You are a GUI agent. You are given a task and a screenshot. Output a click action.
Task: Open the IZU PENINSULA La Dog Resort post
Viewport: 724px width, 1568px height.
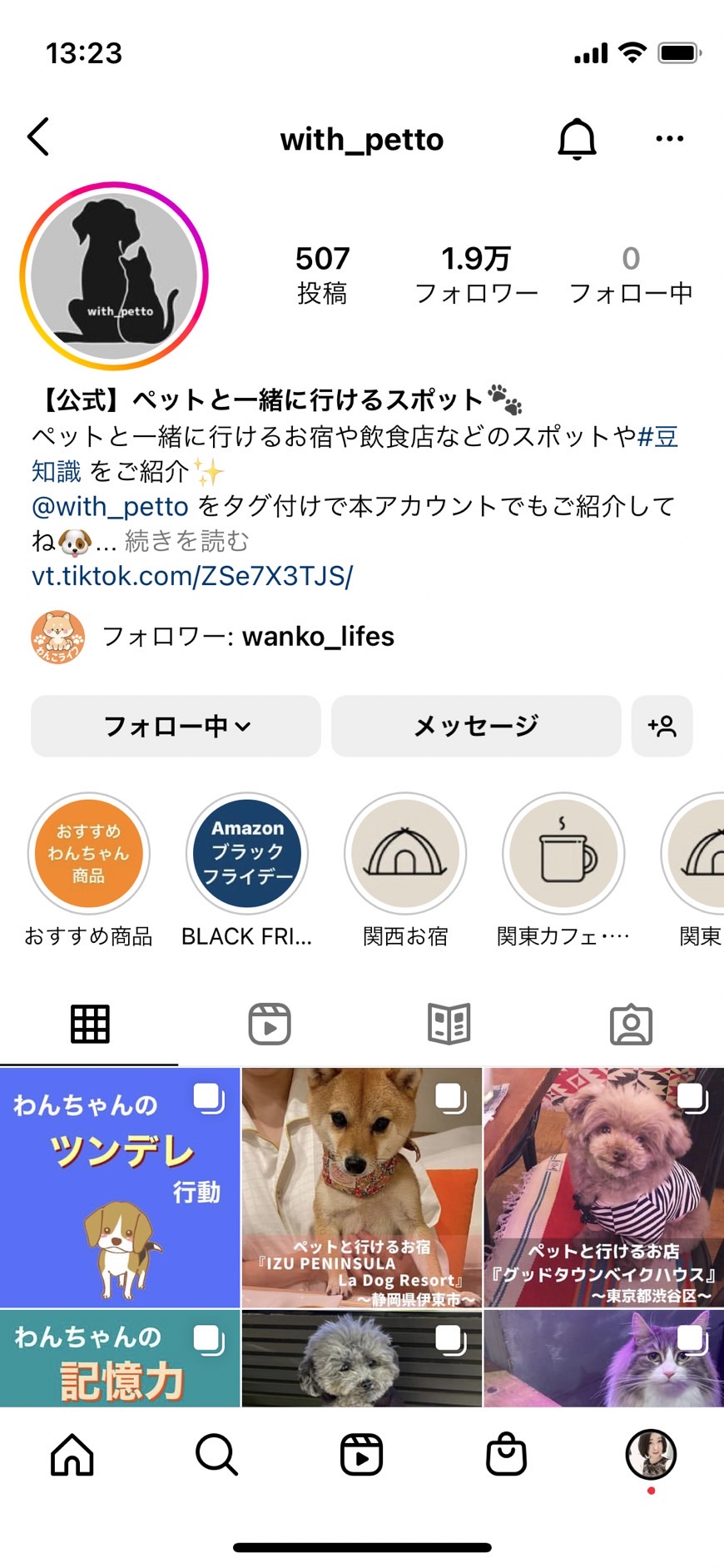362,1188
